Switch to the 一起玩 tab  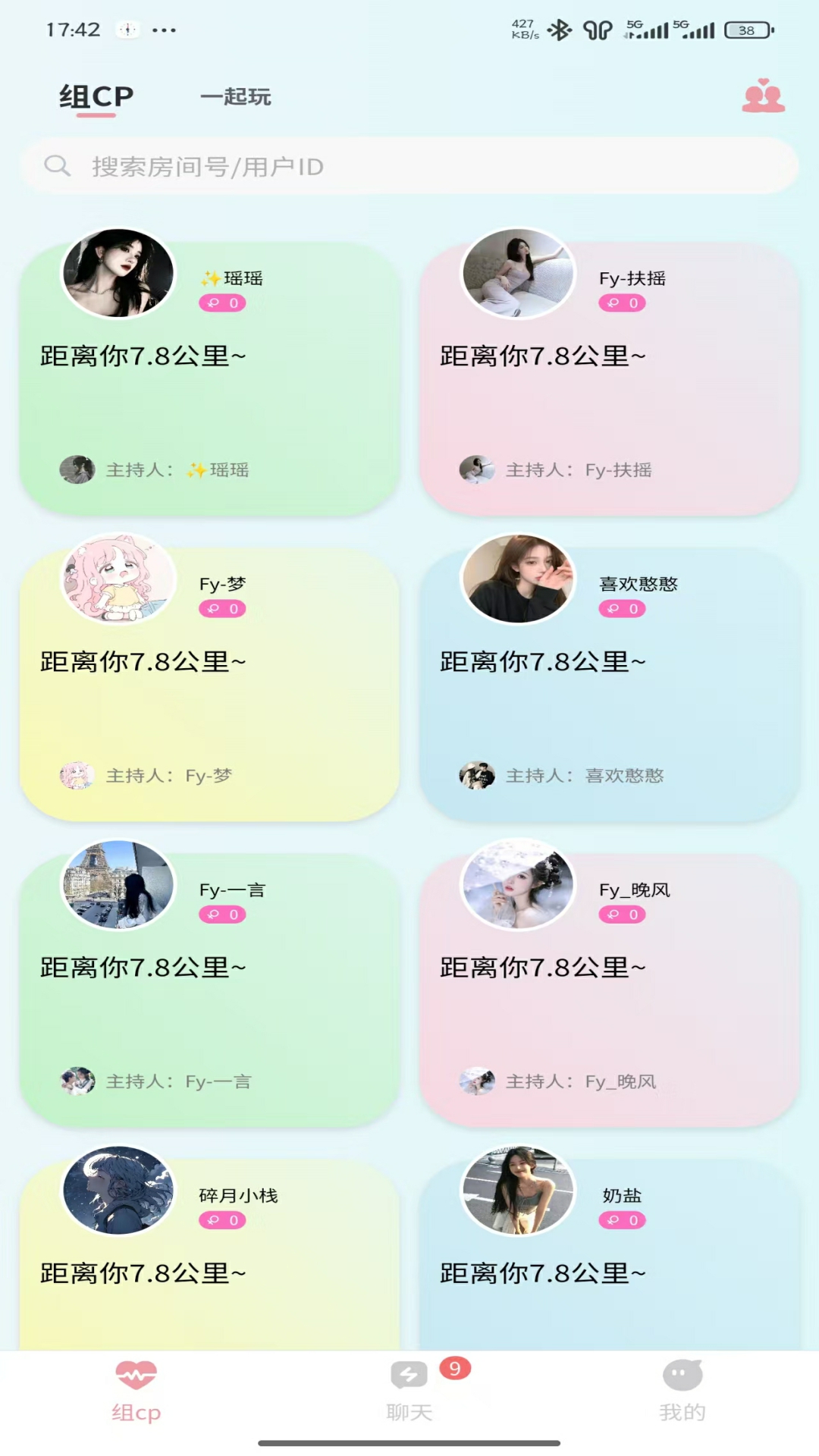[236, 97]
